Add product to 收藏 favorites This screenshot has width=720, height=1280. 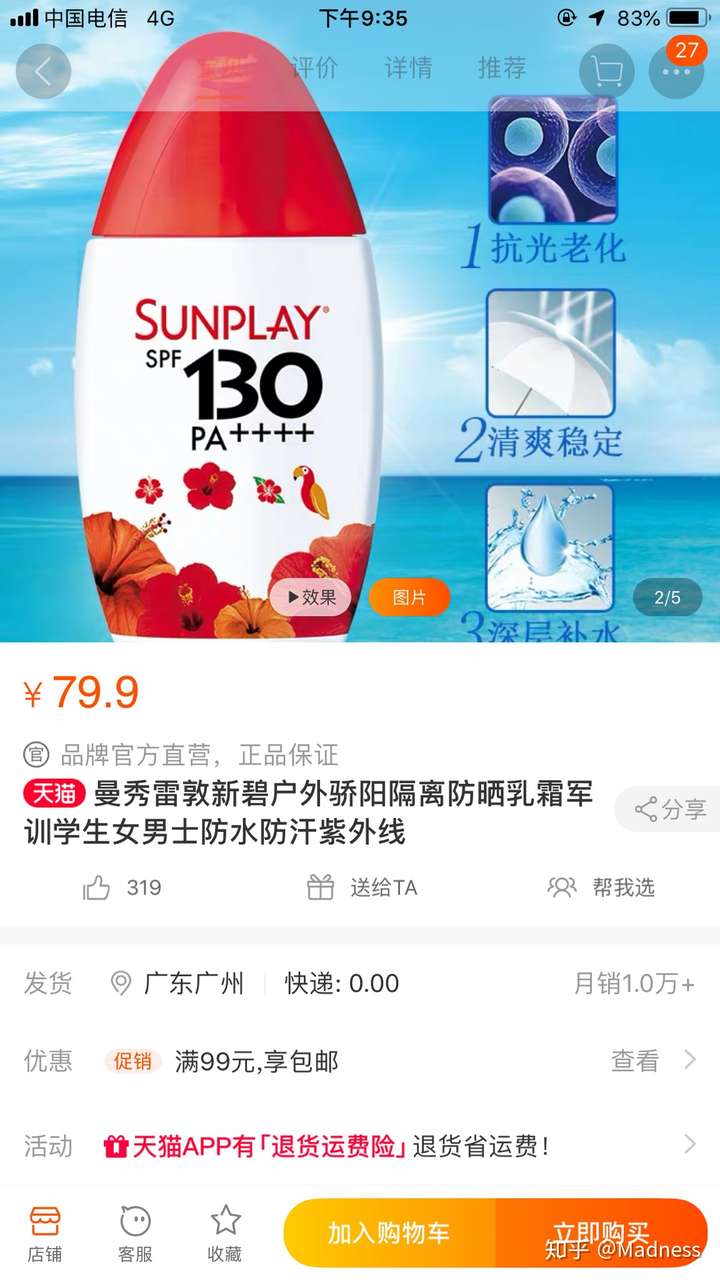click(225, 1233)
